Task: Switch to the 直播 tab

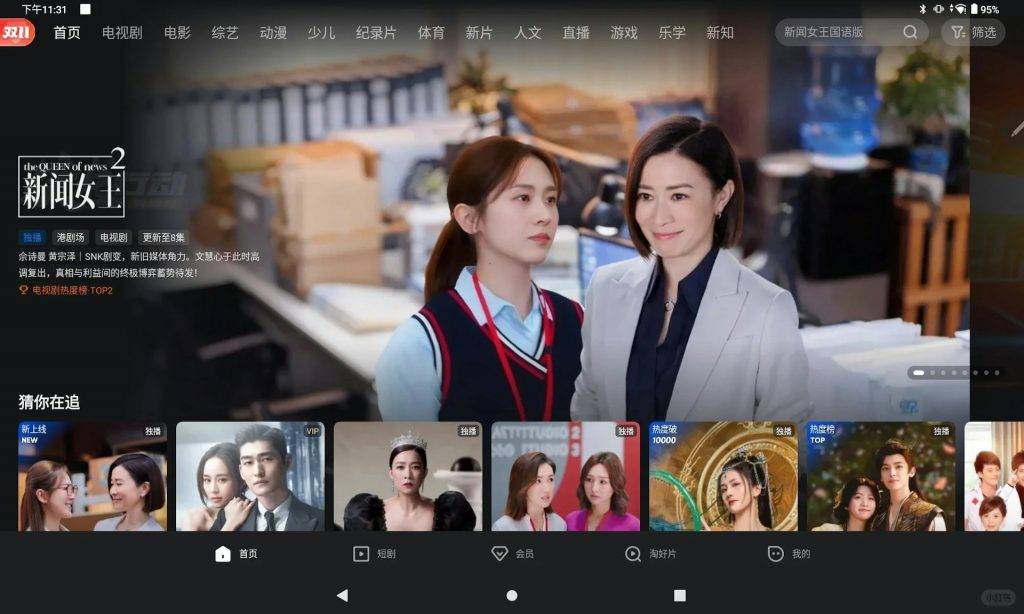Action: pos(576,33)
